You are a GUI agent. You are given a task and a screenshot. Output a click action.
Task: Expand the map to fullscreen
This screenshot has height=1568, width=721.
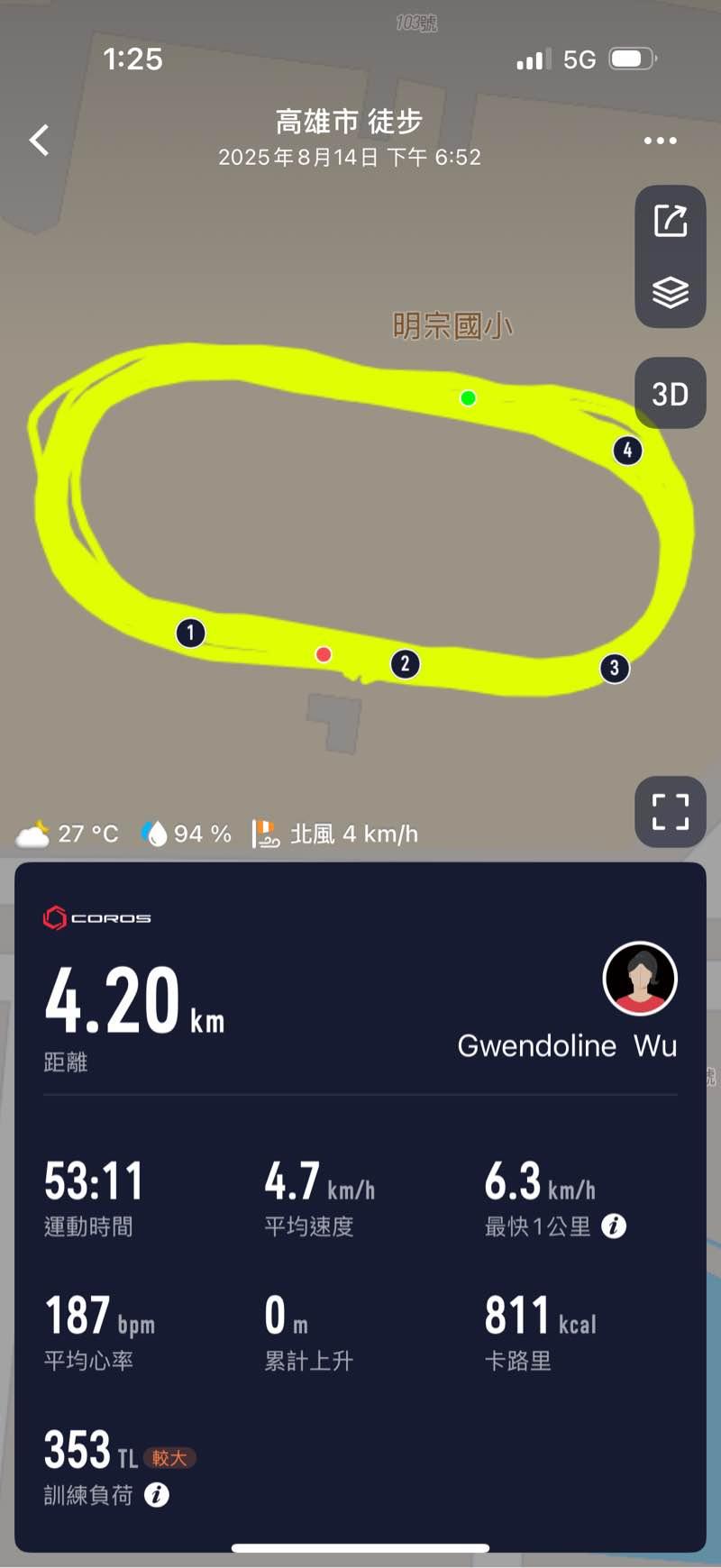coord(670,811)
